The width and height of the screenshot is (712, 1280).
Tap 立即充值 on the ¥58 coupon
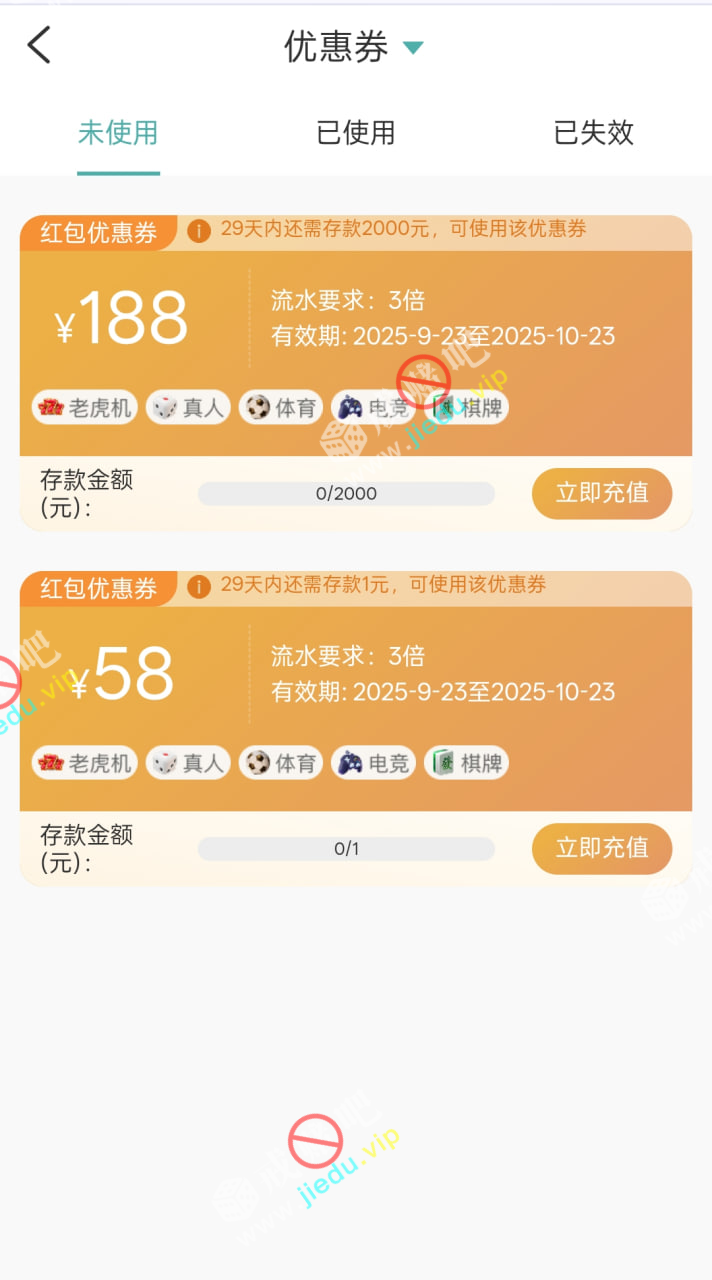(601, 848)
